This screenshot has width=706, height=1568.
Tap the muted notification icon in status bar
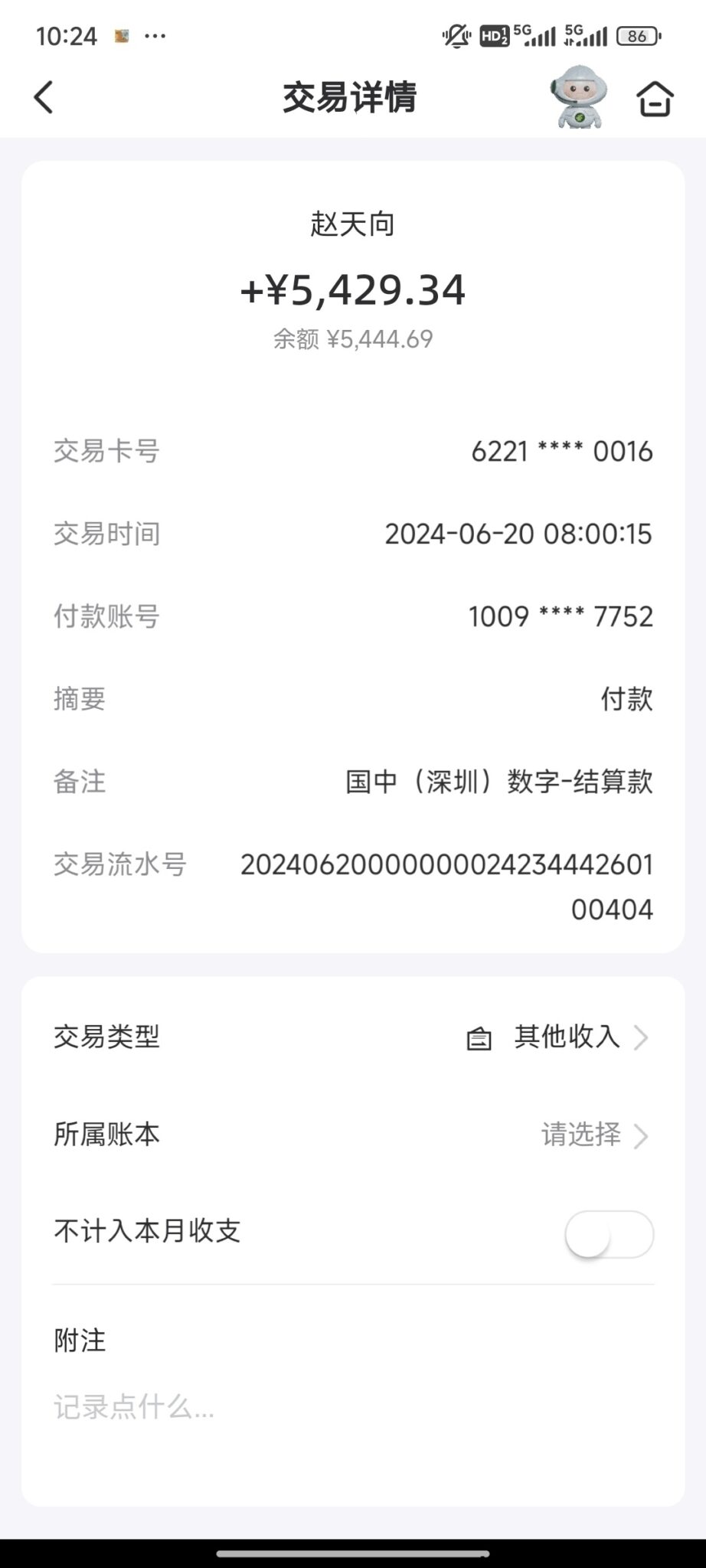[x=456, y=34]
